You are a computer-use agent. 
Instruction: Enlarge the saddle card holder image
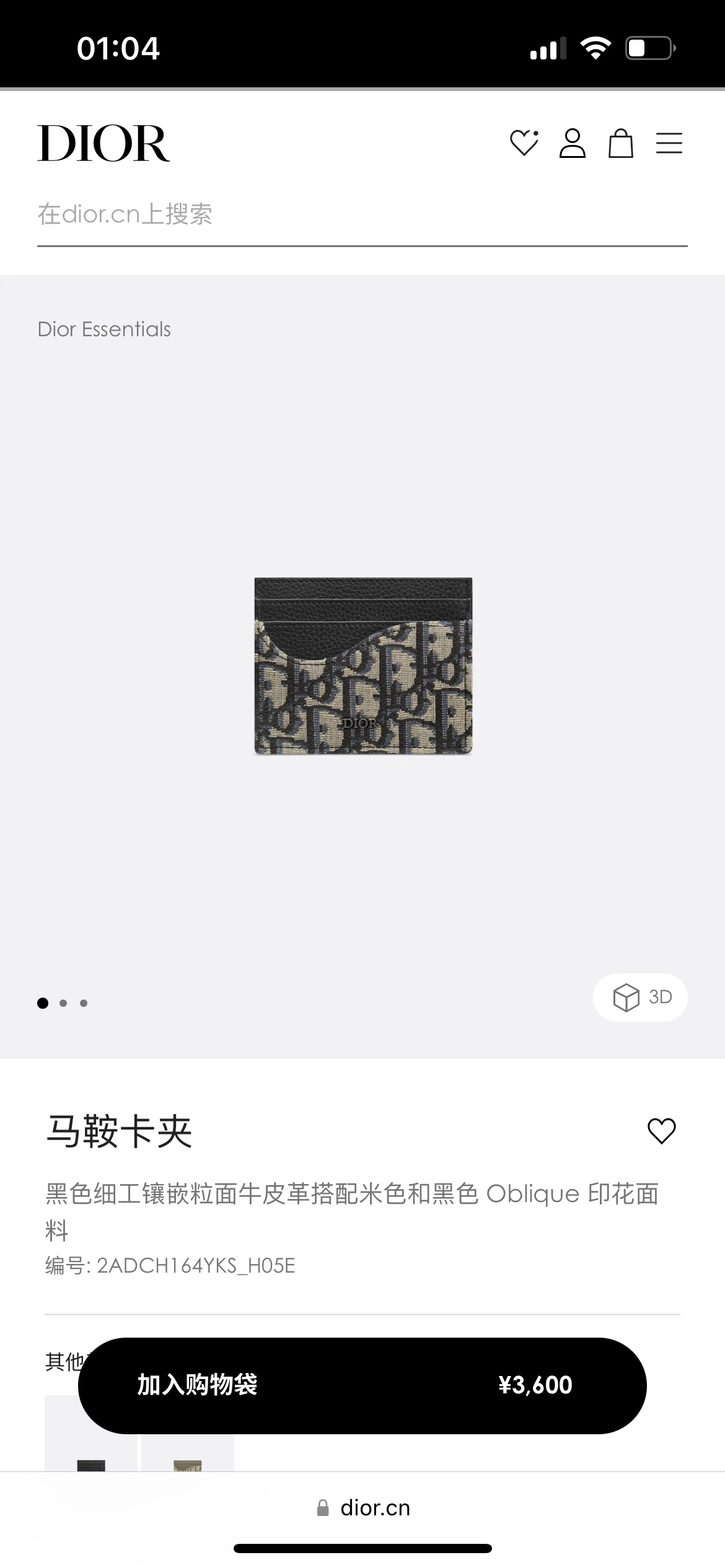363,666
